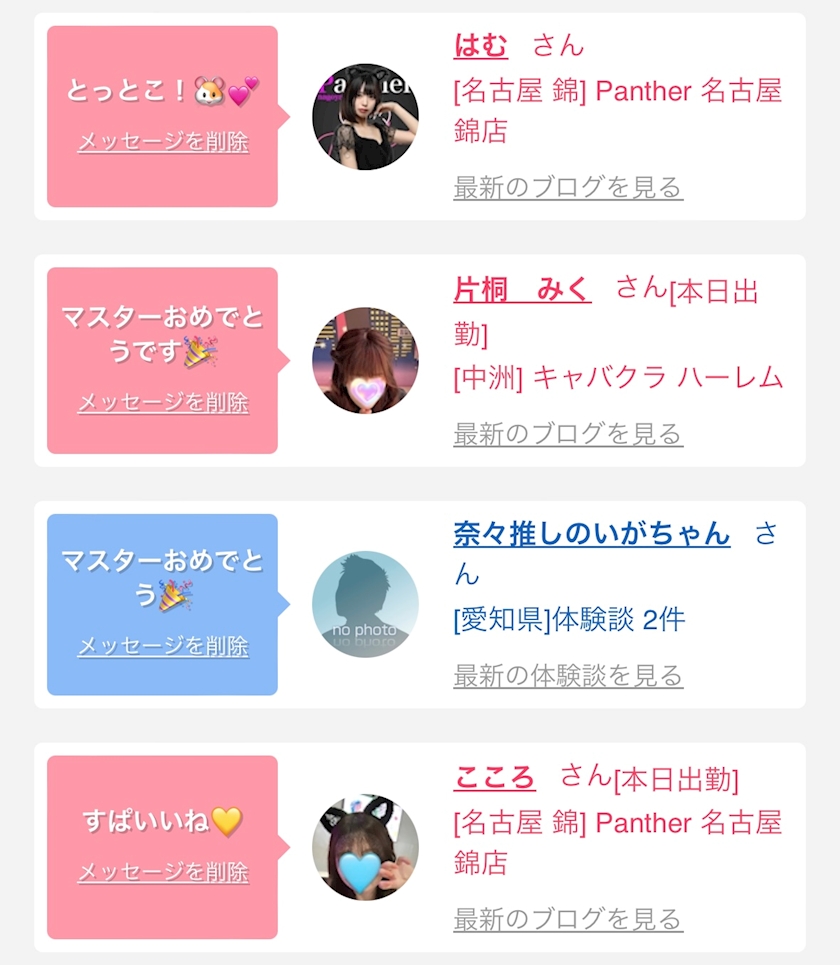View 奈々推しのいがちゃん's latest 体験談
Viewport: 840px width, 965px height.
tap(568, 676)
